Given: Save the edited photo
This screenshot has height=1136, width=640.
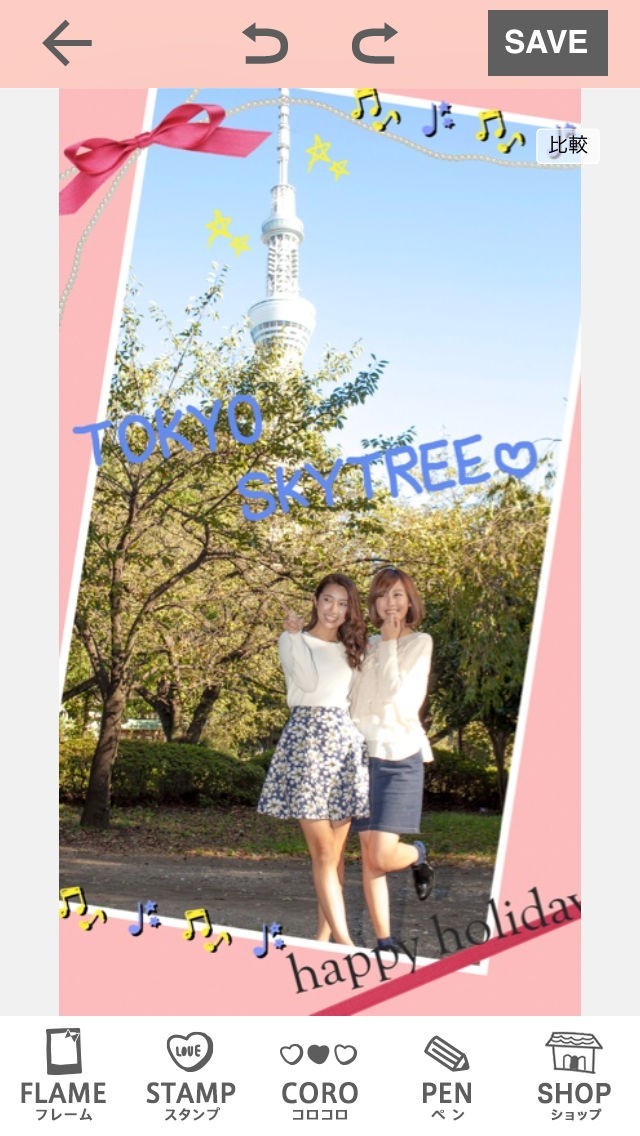Looking at the screenshot, I should [x=547, y=43].
